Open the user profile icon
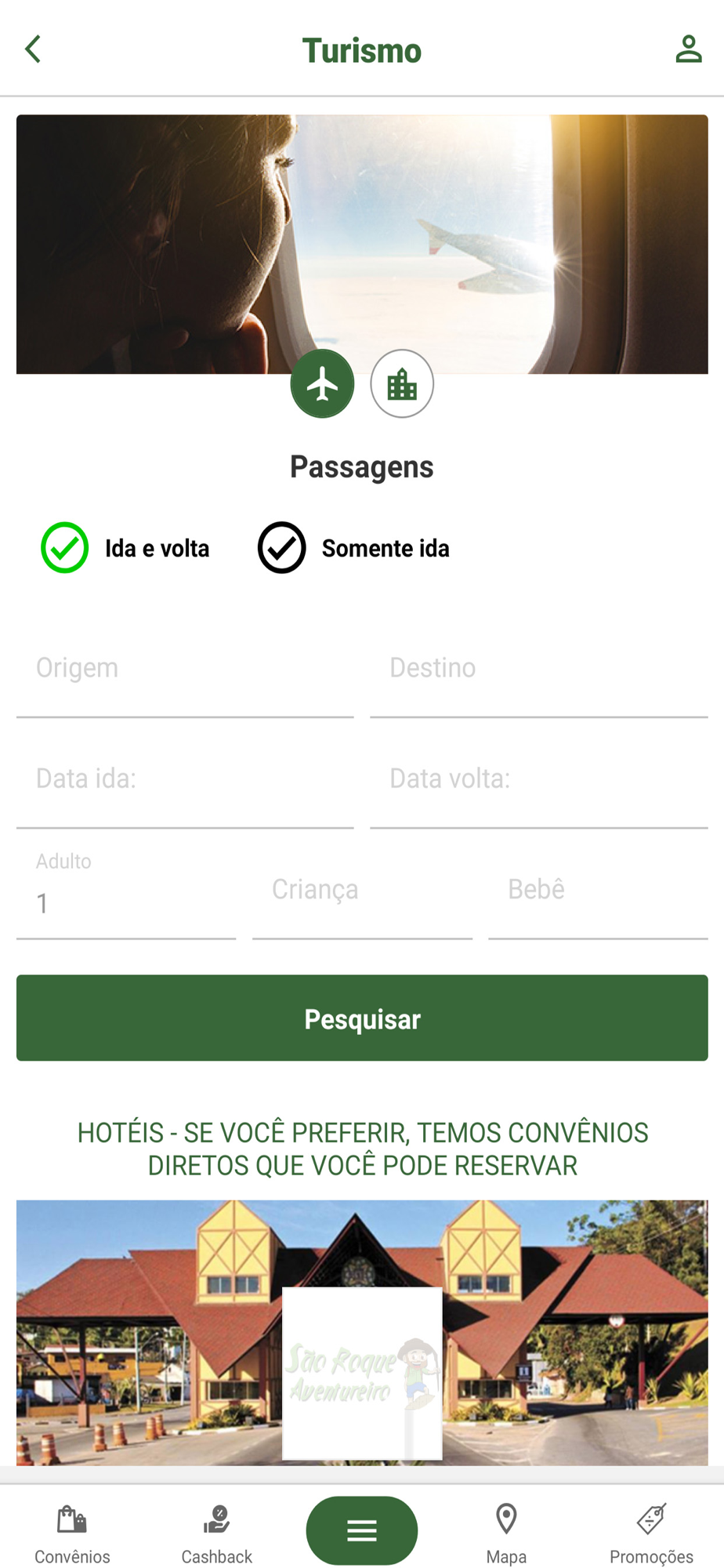724x1568 pixels. point(688,49)
